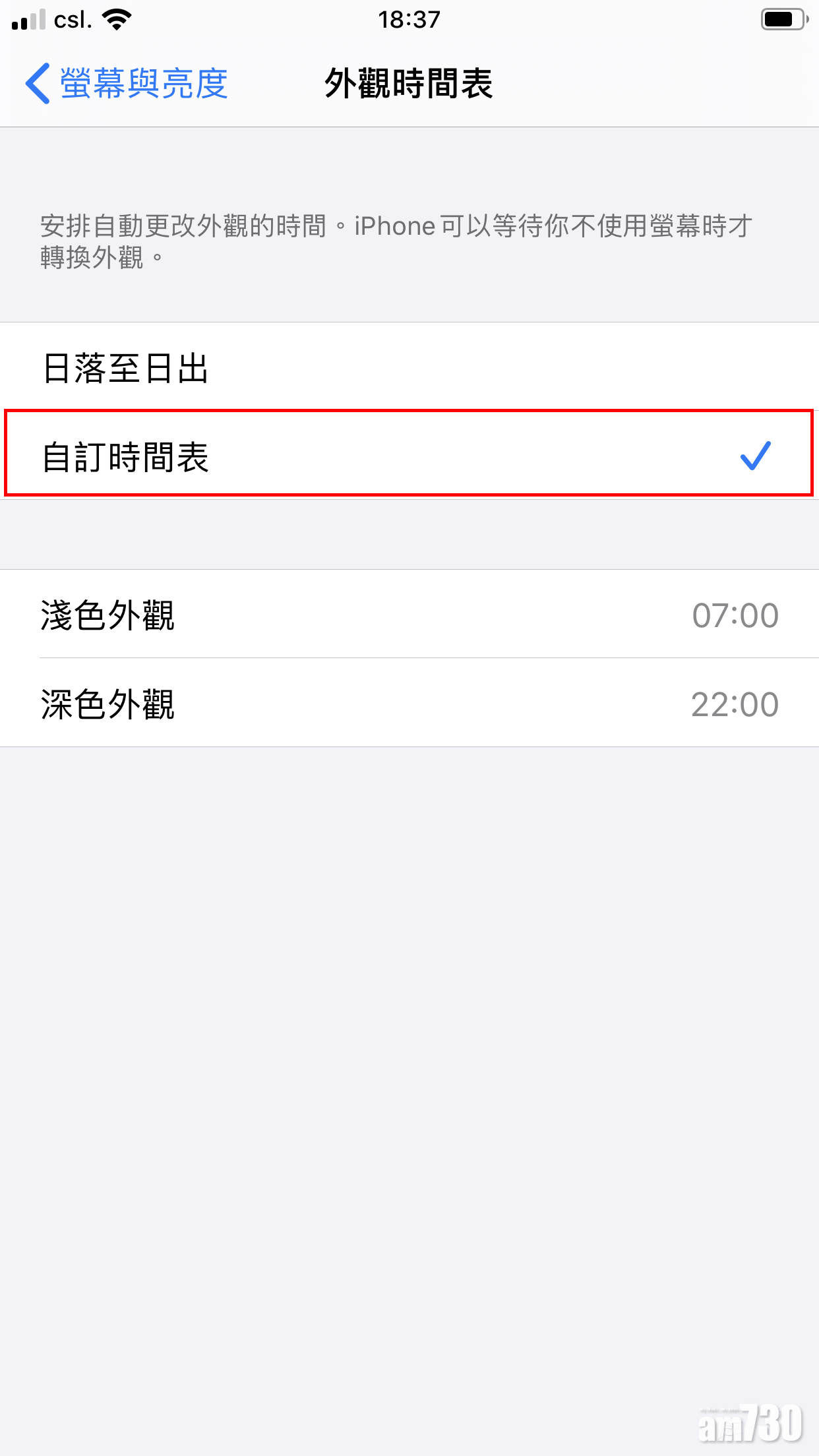
Task: Select 日落至日出 schedule option
Action: click(409, 367)
